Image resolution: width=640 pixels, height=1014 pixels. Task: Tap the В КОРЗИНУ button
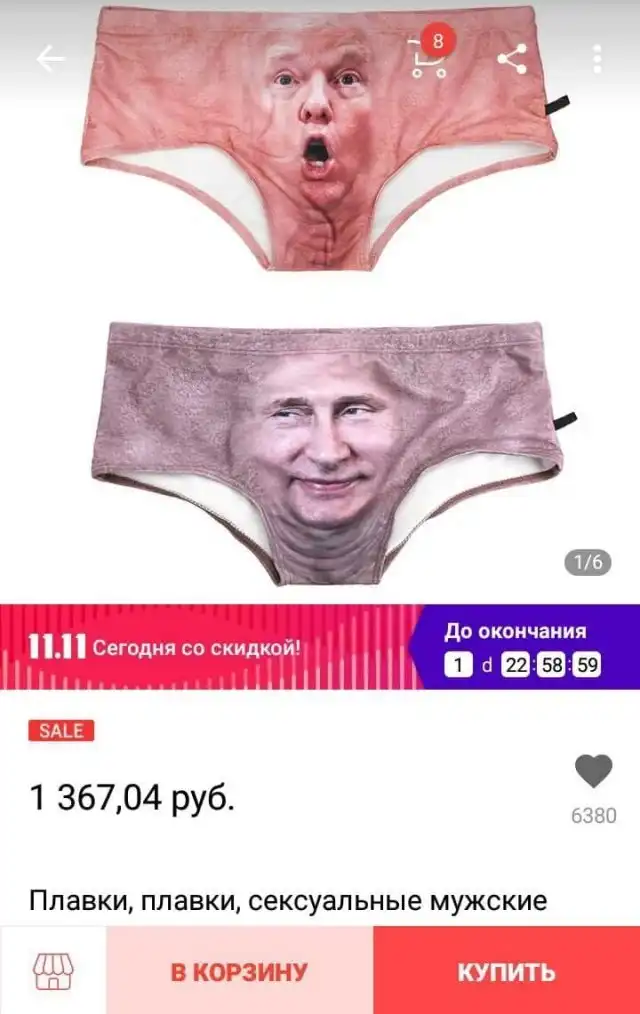click(239, 971)
